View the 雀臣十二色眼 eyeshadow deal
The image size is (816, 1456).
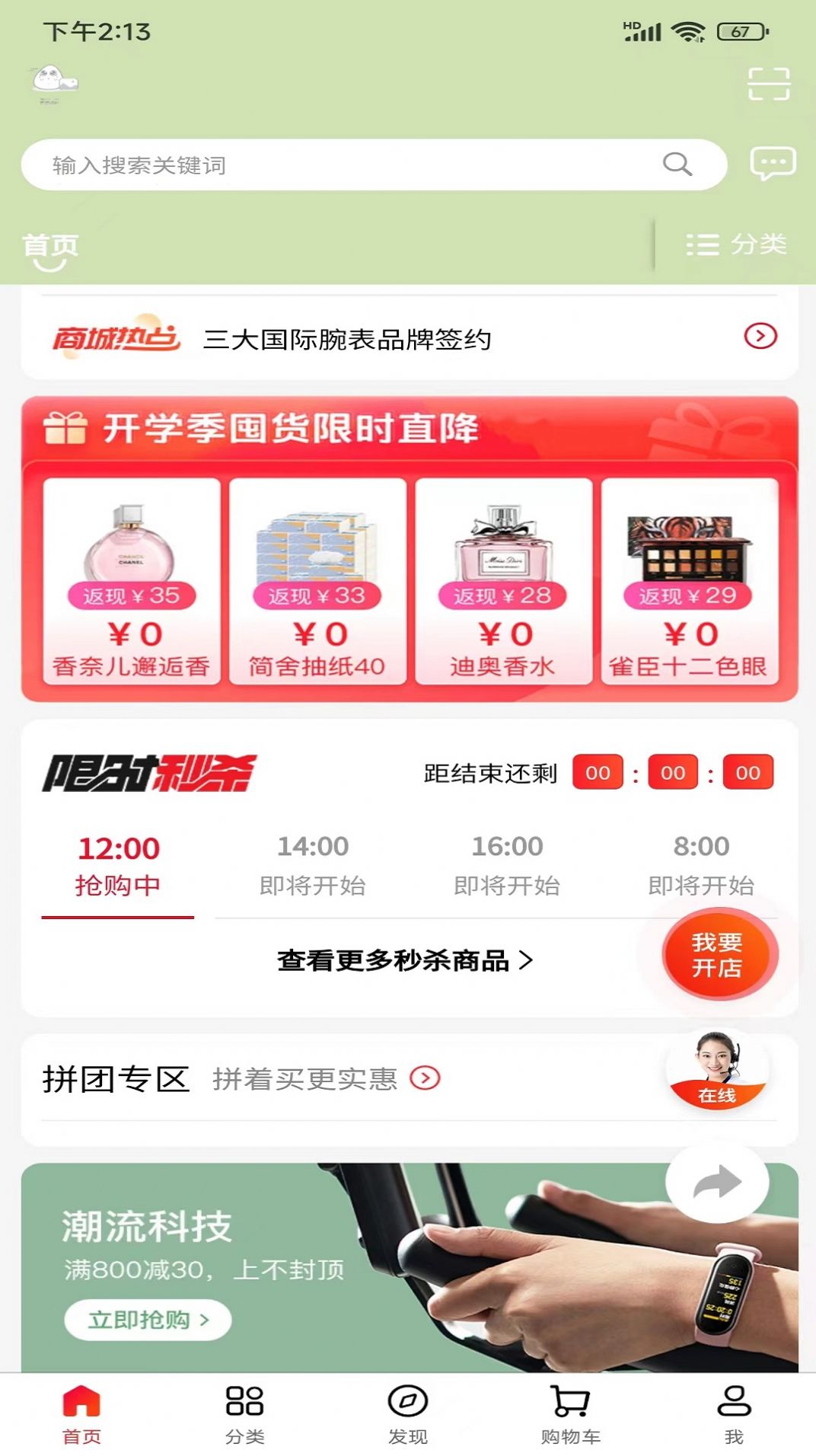(x=689, y=581)
